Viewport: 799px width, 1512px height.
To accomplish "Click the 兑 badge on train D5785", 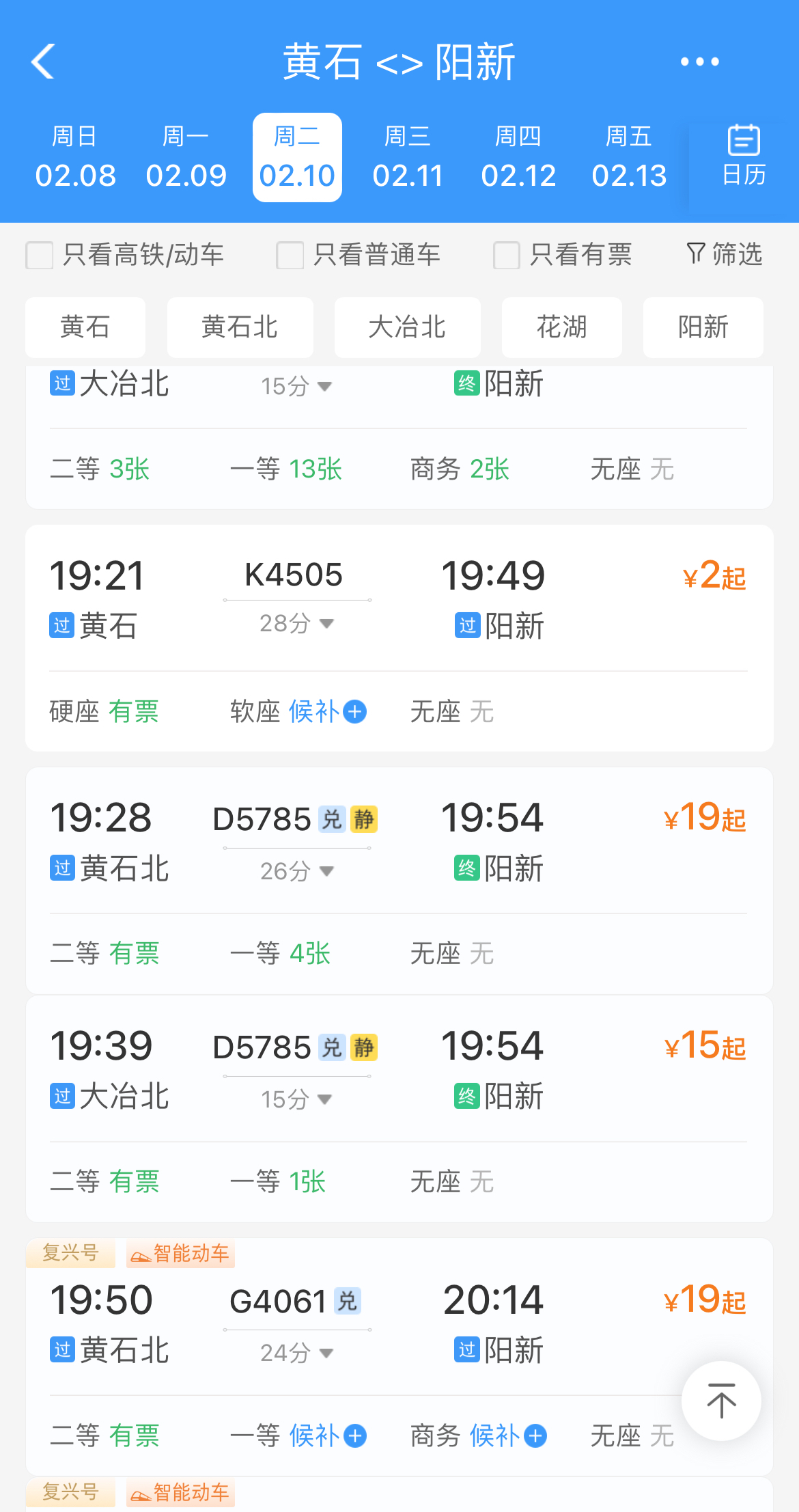I will (332, 818).
